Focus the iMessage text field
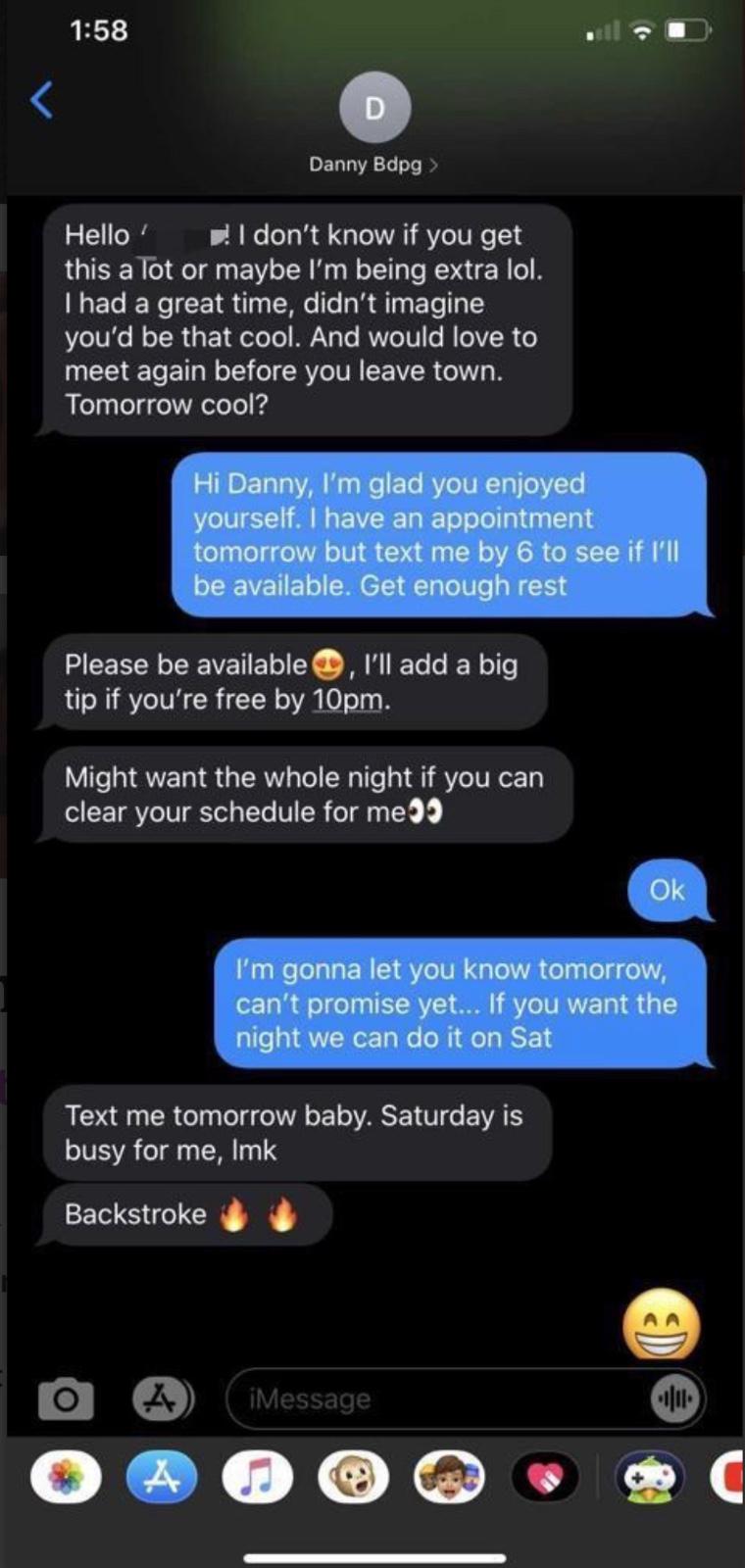 [x=431, y=1398]
